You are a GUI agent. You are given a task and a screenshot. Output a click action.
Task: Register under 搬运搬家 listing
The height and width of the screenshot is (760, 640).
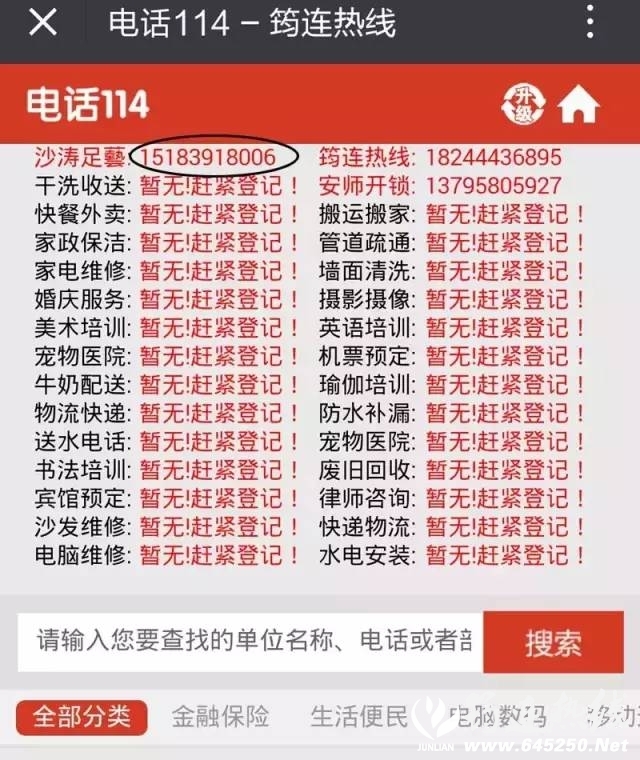pos(505,214)
